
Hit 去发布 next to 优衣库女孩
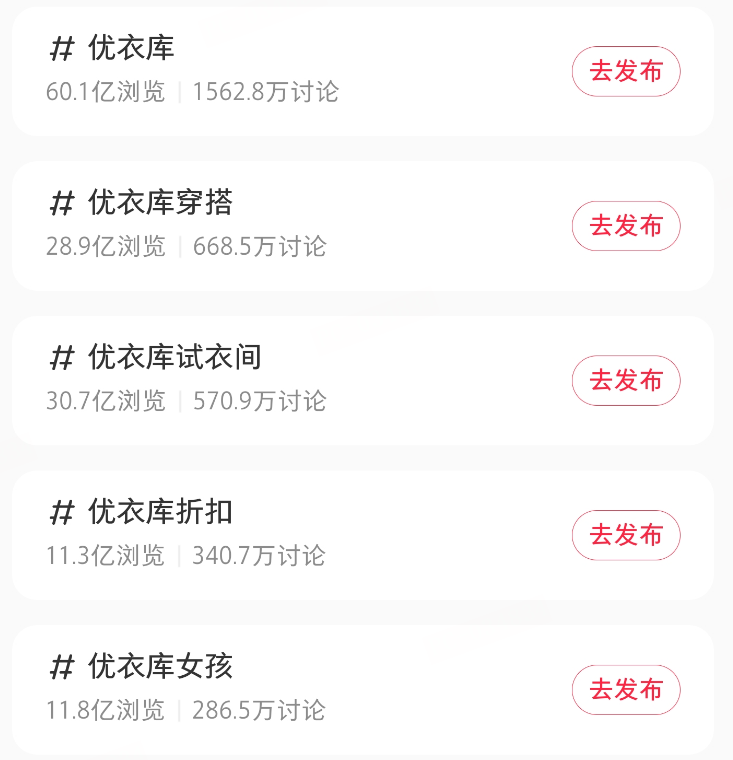coord(626,690)
